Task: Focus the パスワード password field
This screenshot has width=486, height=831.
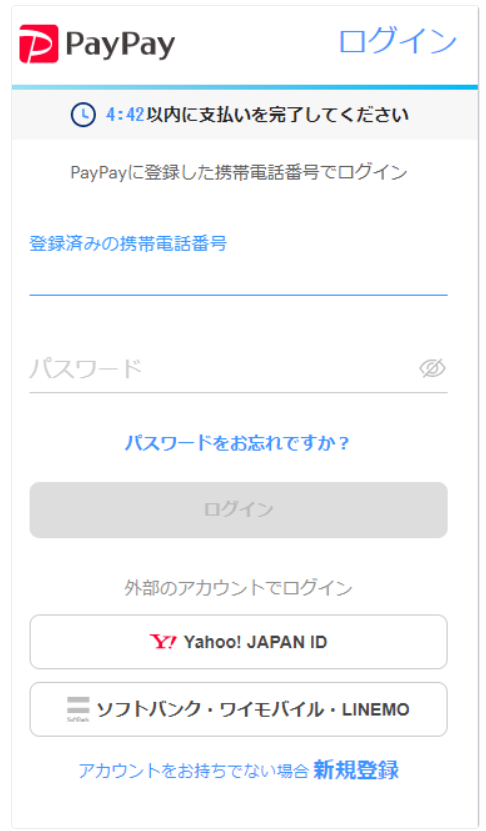Action: (x=223, y=368)
